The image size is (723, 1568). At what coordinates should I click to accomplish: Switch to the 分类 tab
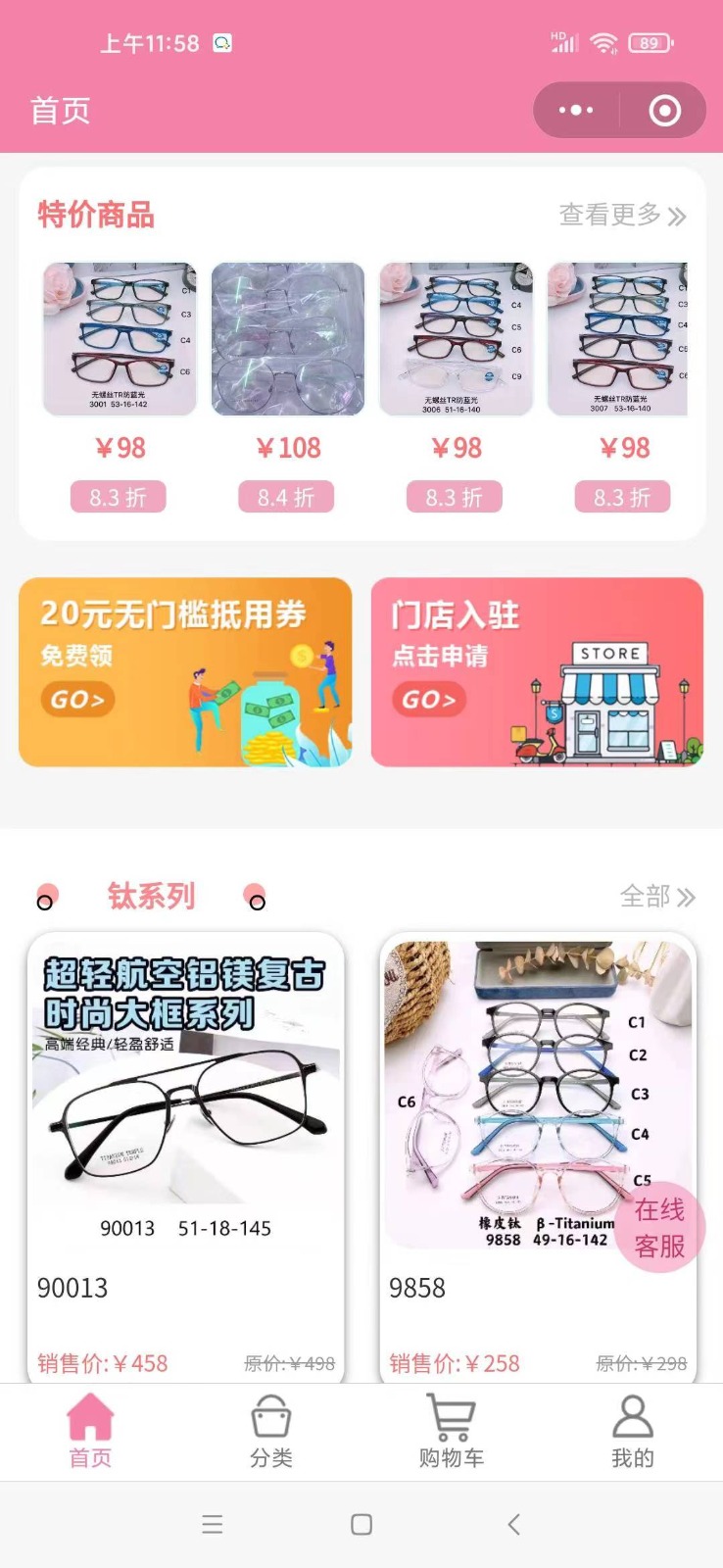(x=271, y=1432)
